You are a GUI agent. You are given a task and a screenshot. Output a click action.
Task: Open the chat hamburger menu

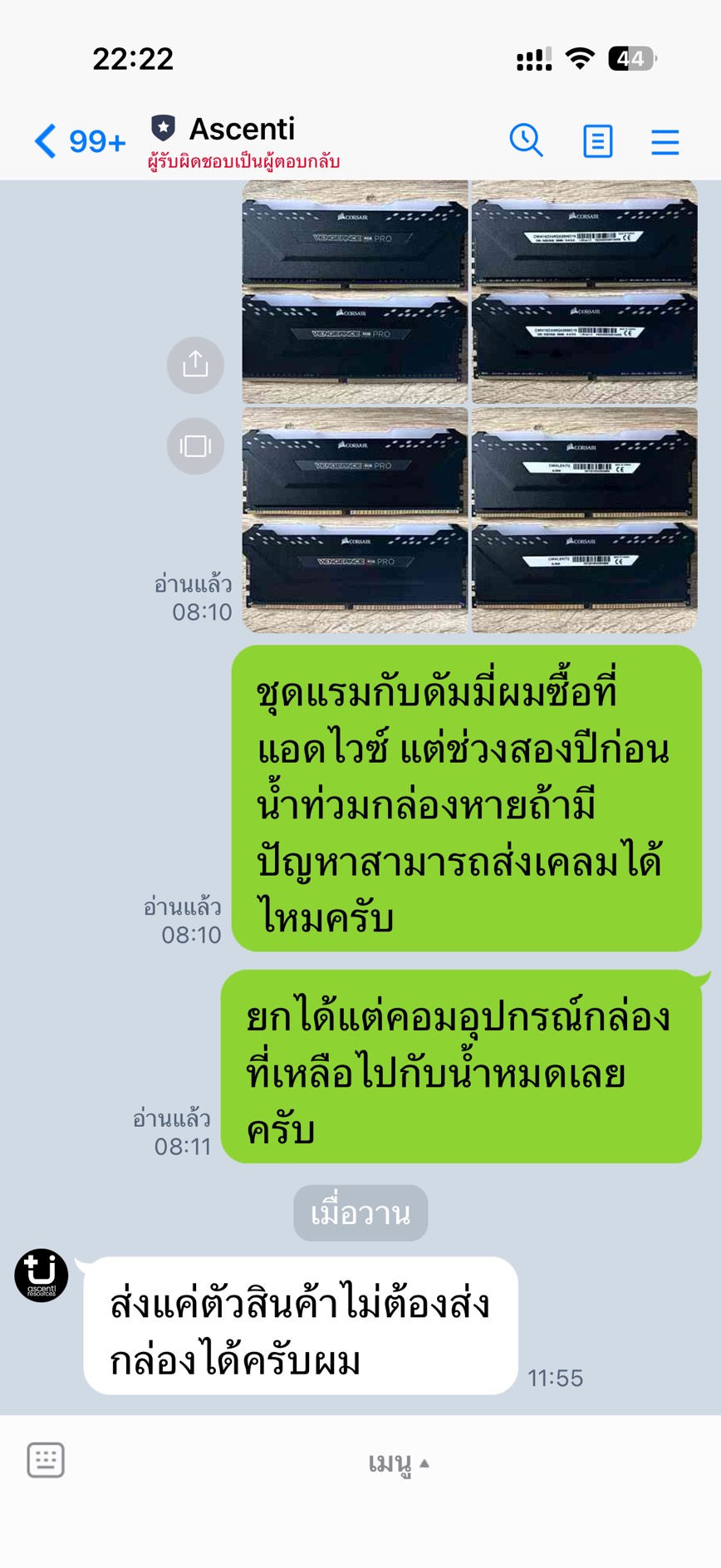[x=665, y=142]
